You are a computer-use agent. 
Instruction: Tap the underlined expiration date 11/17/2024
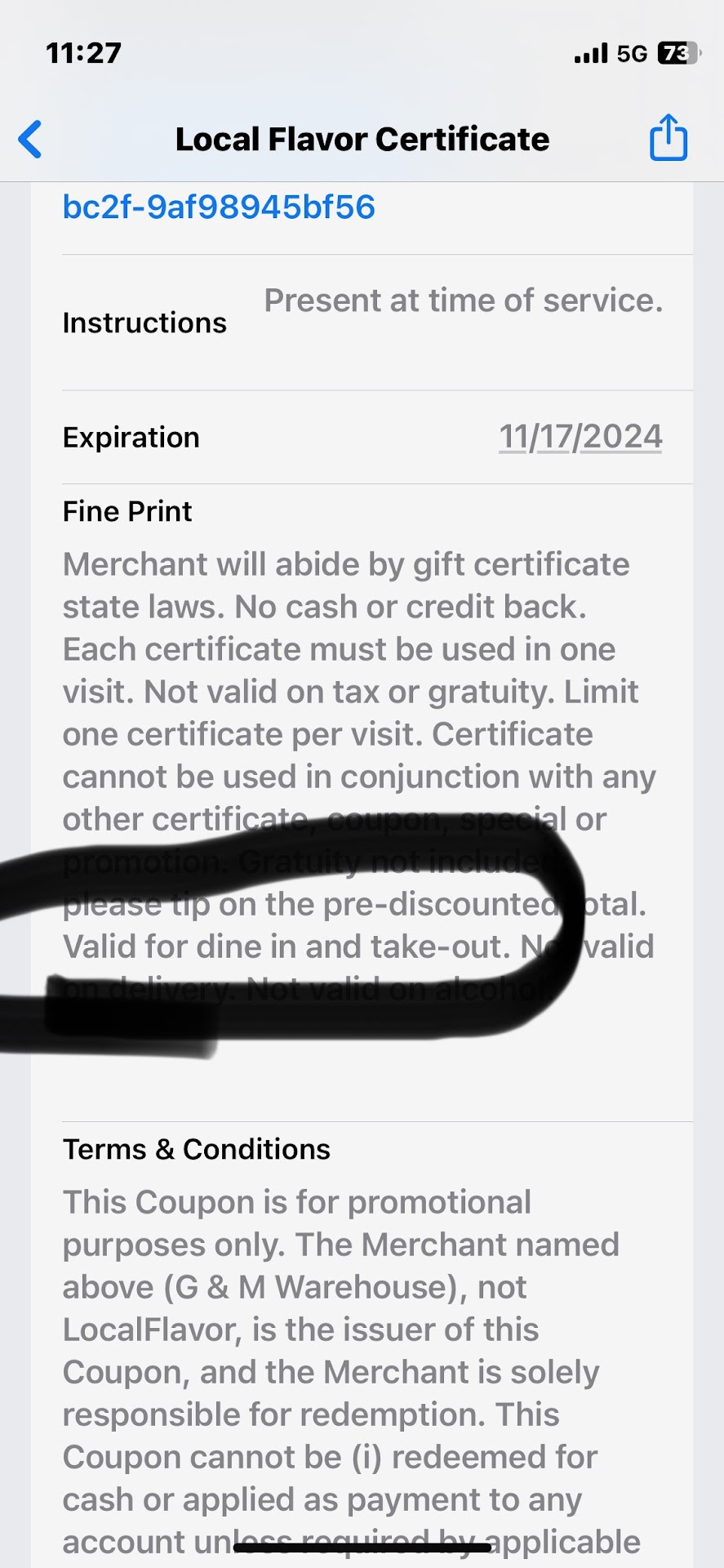point(580,437)
